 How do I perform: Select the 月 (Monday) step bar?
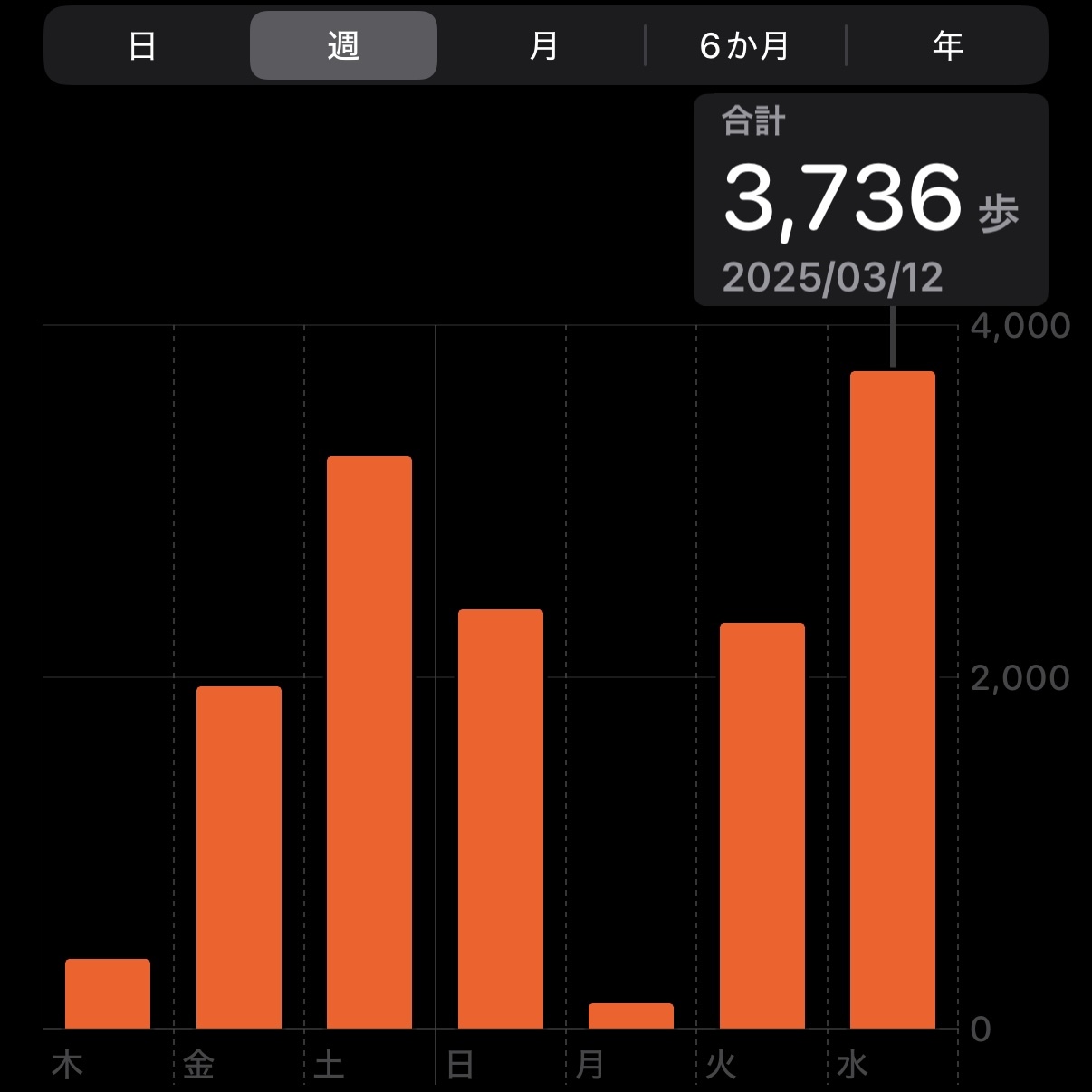[631, 1015]
